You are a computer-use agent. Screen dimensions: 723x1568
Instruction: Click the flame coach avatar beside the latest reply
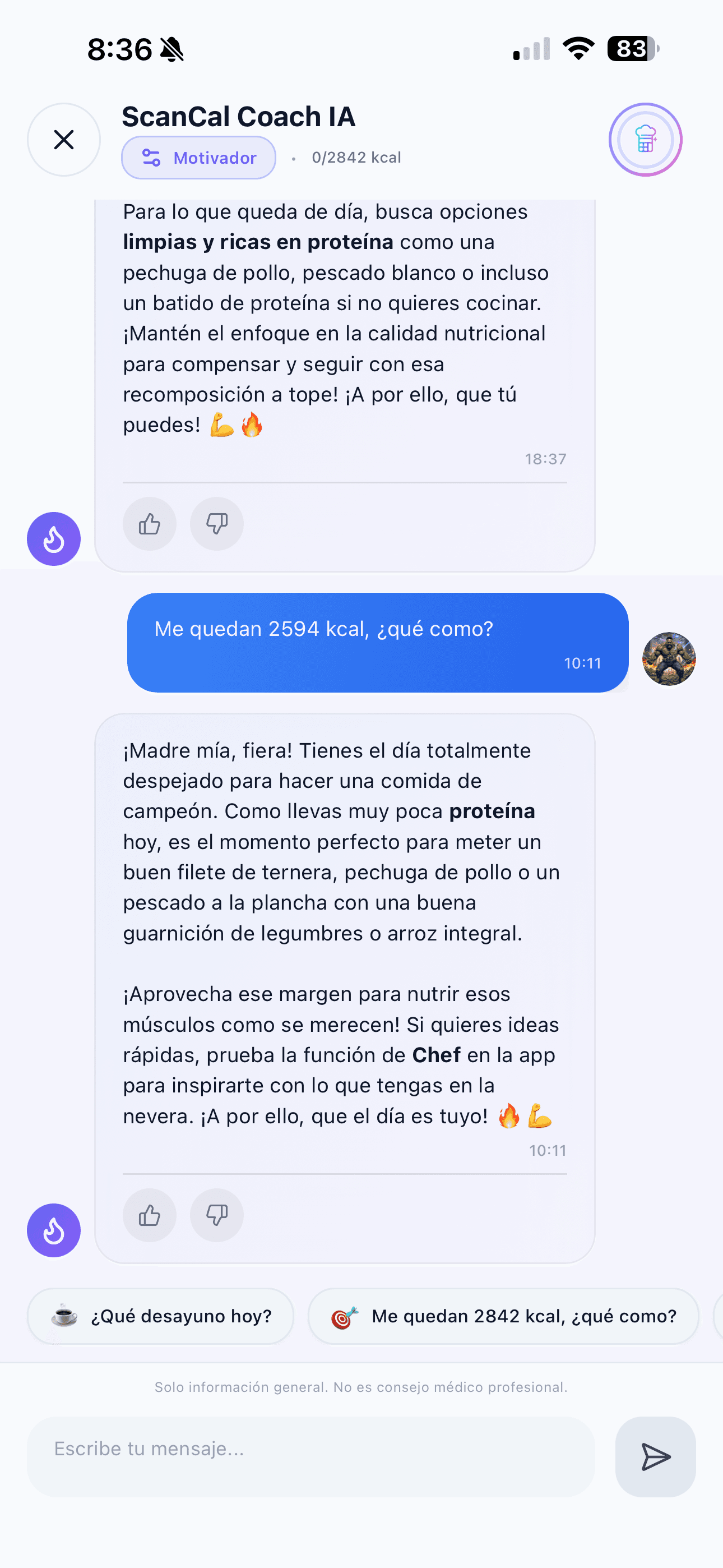click(x=54, y=1230)
